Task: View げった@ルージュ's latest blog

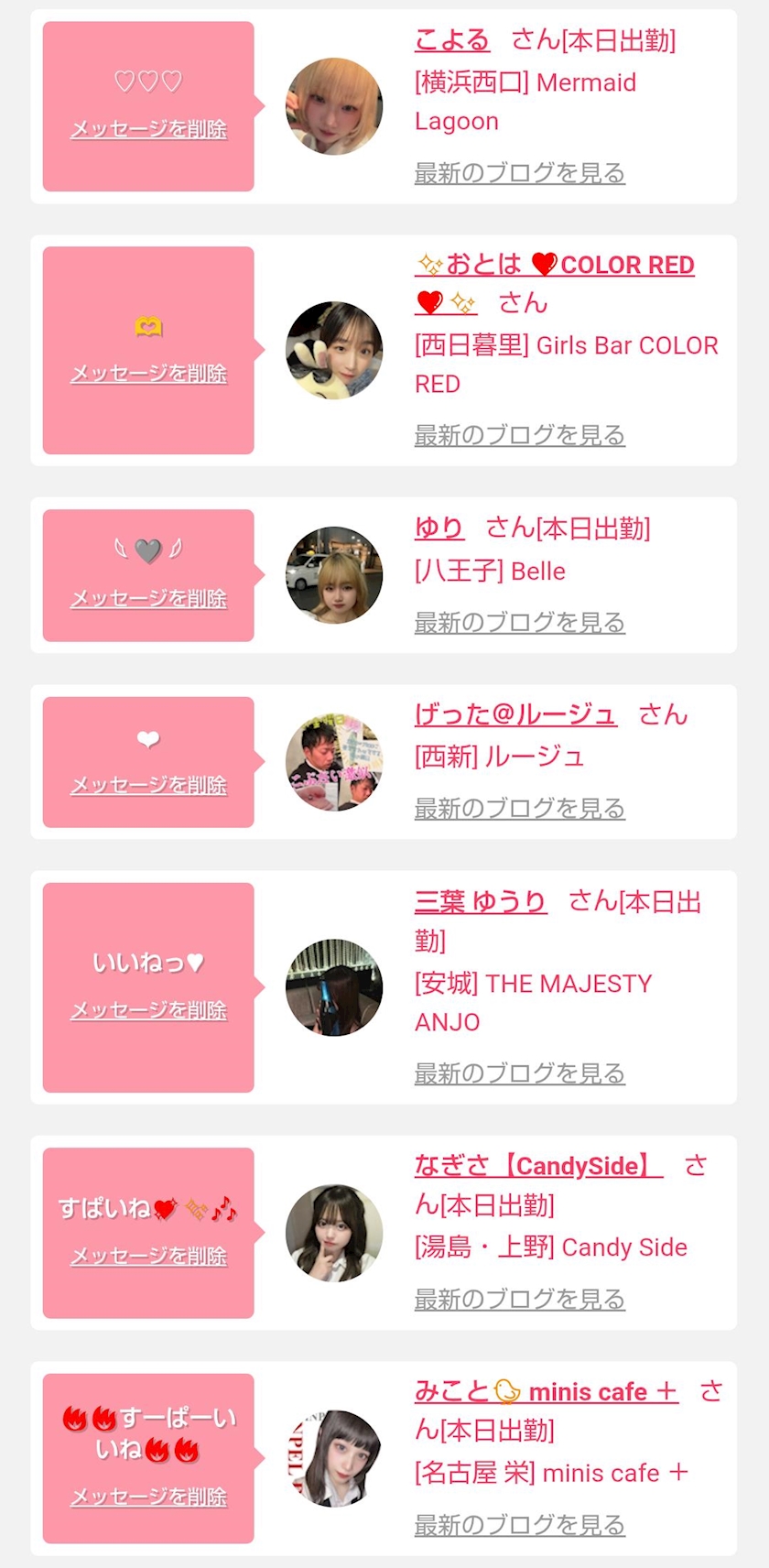Action: 519,809
